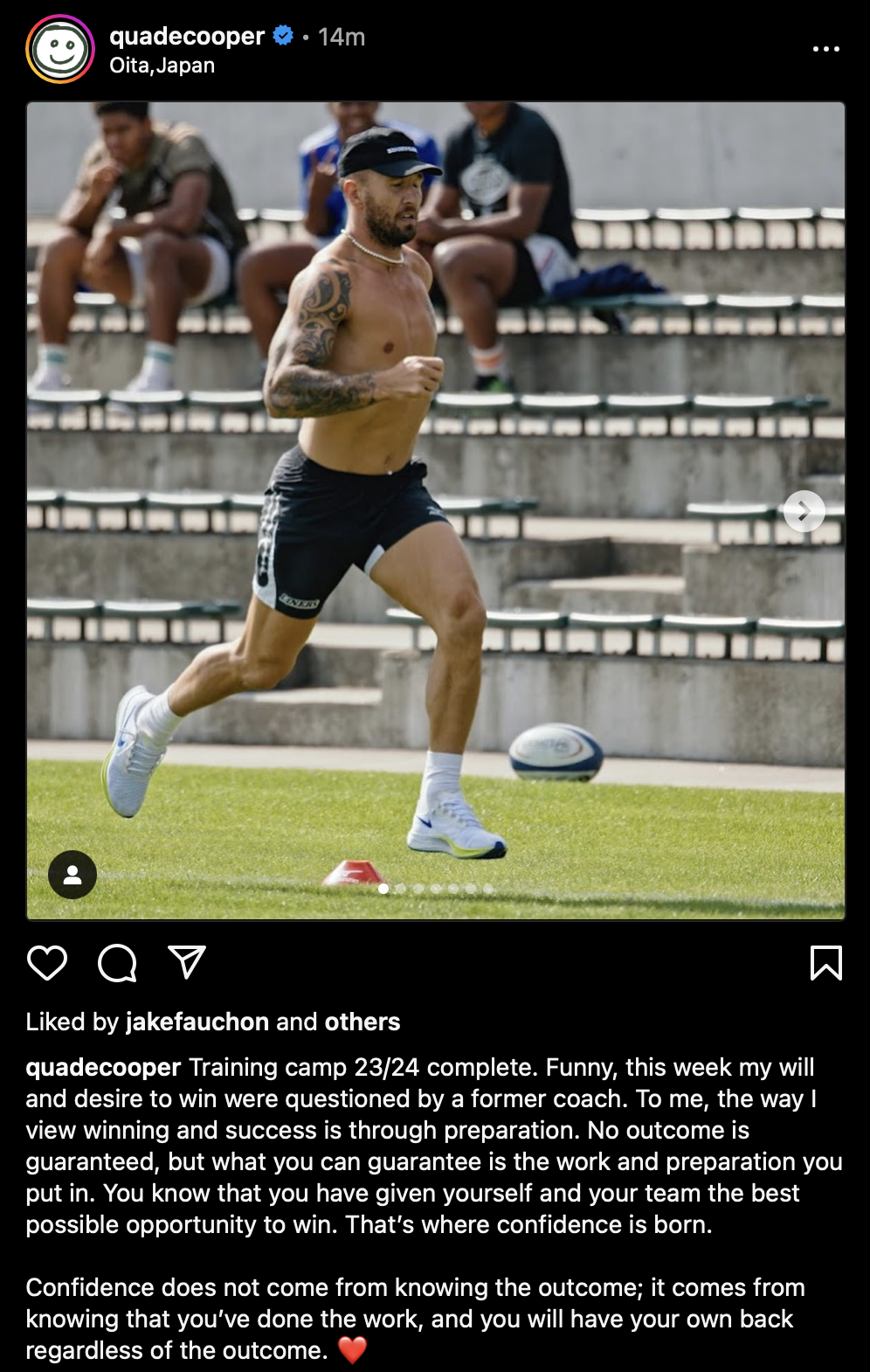Open comments on the post
The width and height of the screenshot is (870, 1372).
click(117, 962)
